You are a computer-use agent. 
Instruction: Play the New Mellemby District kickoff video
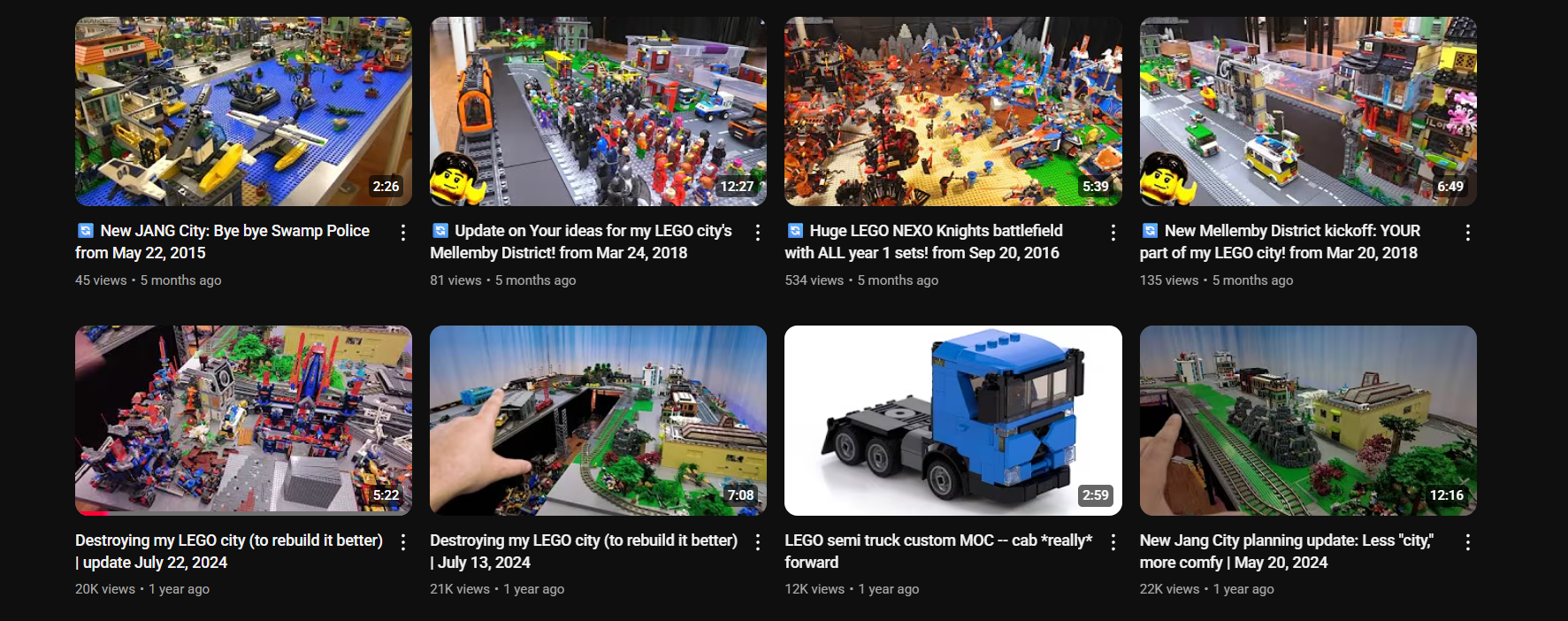coord(1307,111)
